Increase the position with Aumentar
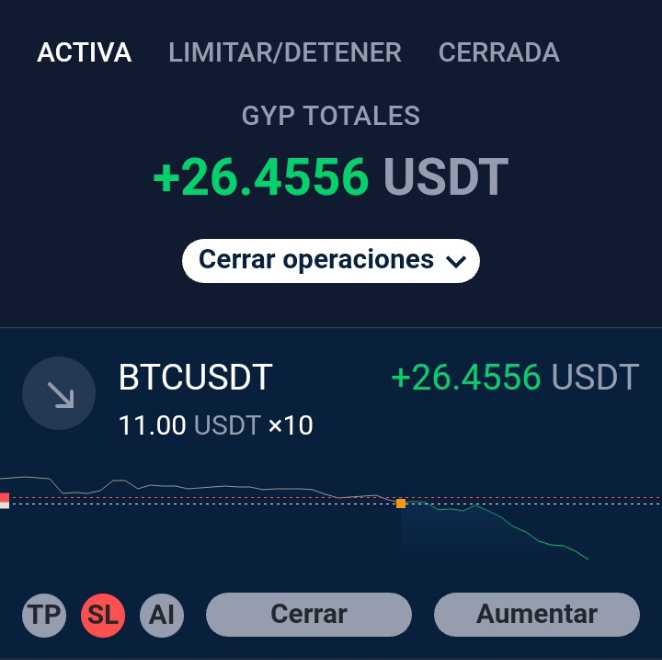This screenshot has height=660, width=662. coord(537,614)
